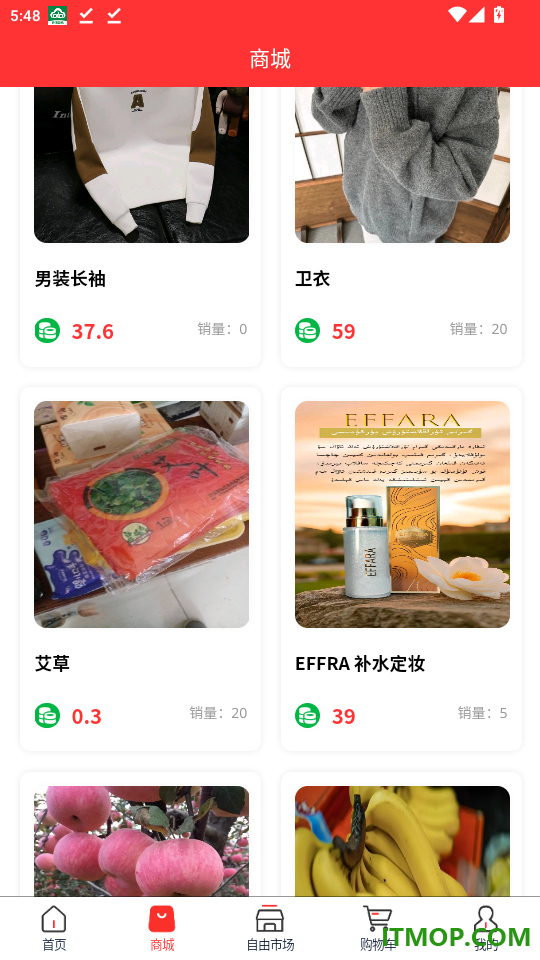Switch to the 自由市场 tab

point(270,929)
